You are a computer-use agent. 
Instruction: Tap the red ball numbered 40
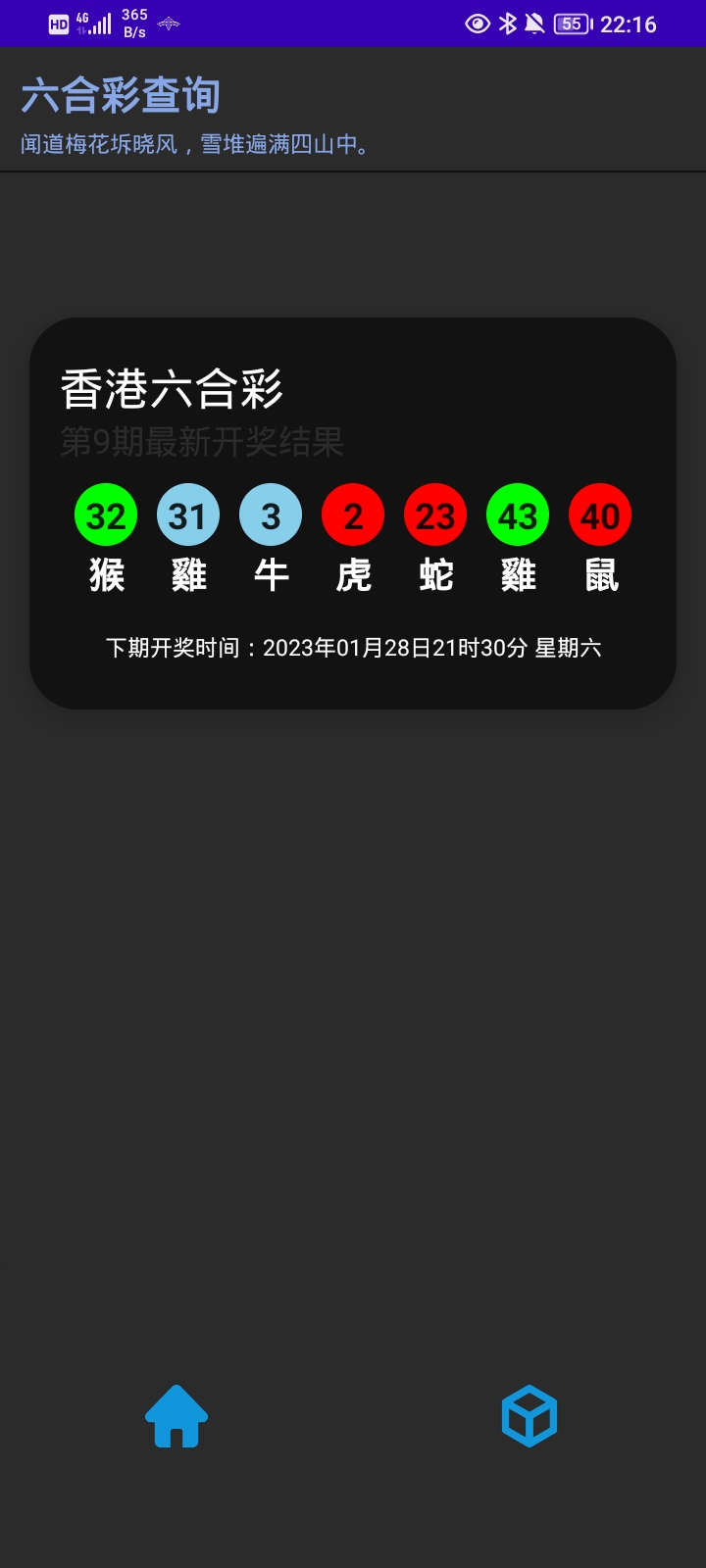(599, 514)
